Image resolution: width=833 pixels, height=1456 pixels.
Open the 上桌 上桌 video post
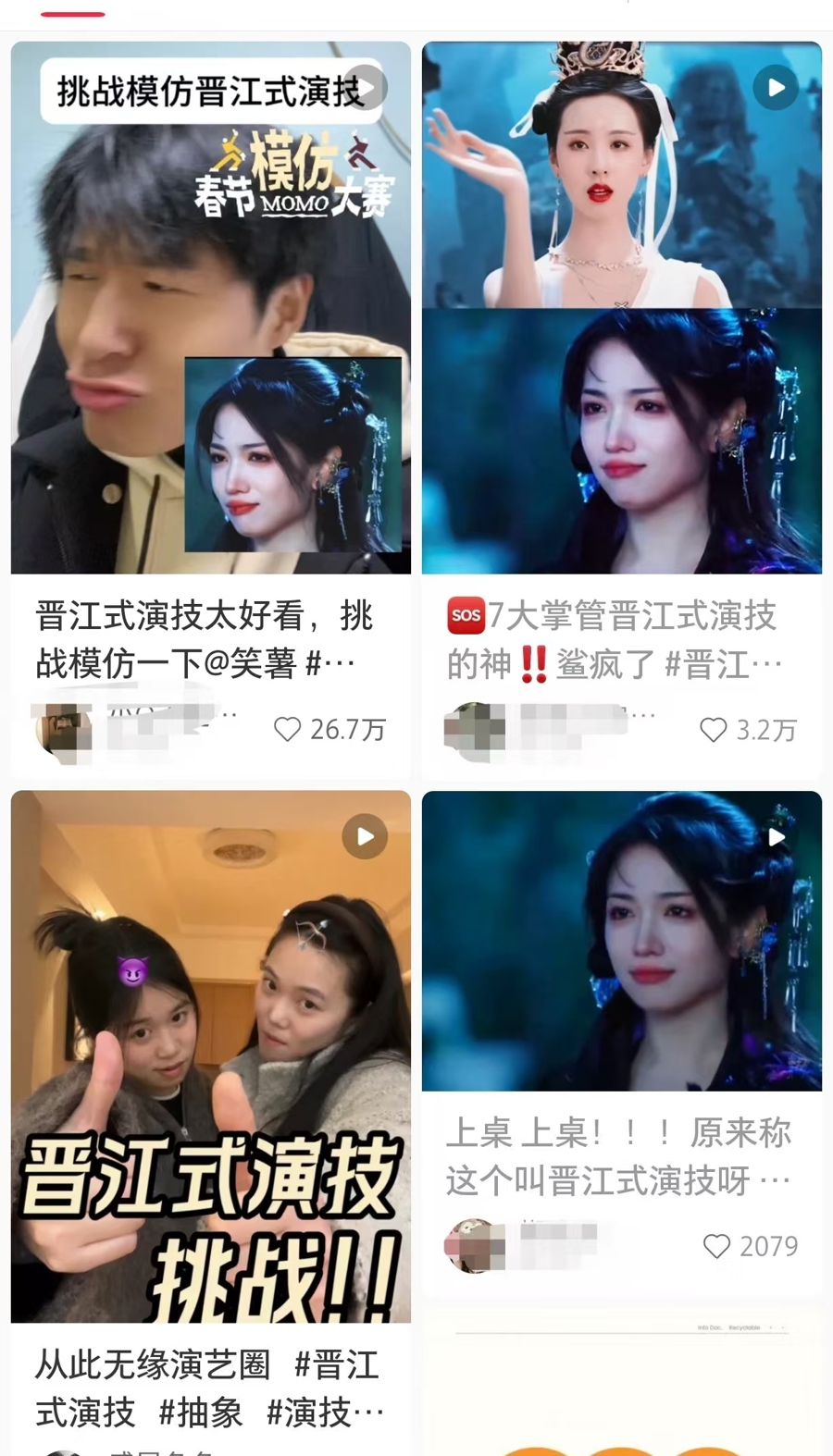coord(621,939)
